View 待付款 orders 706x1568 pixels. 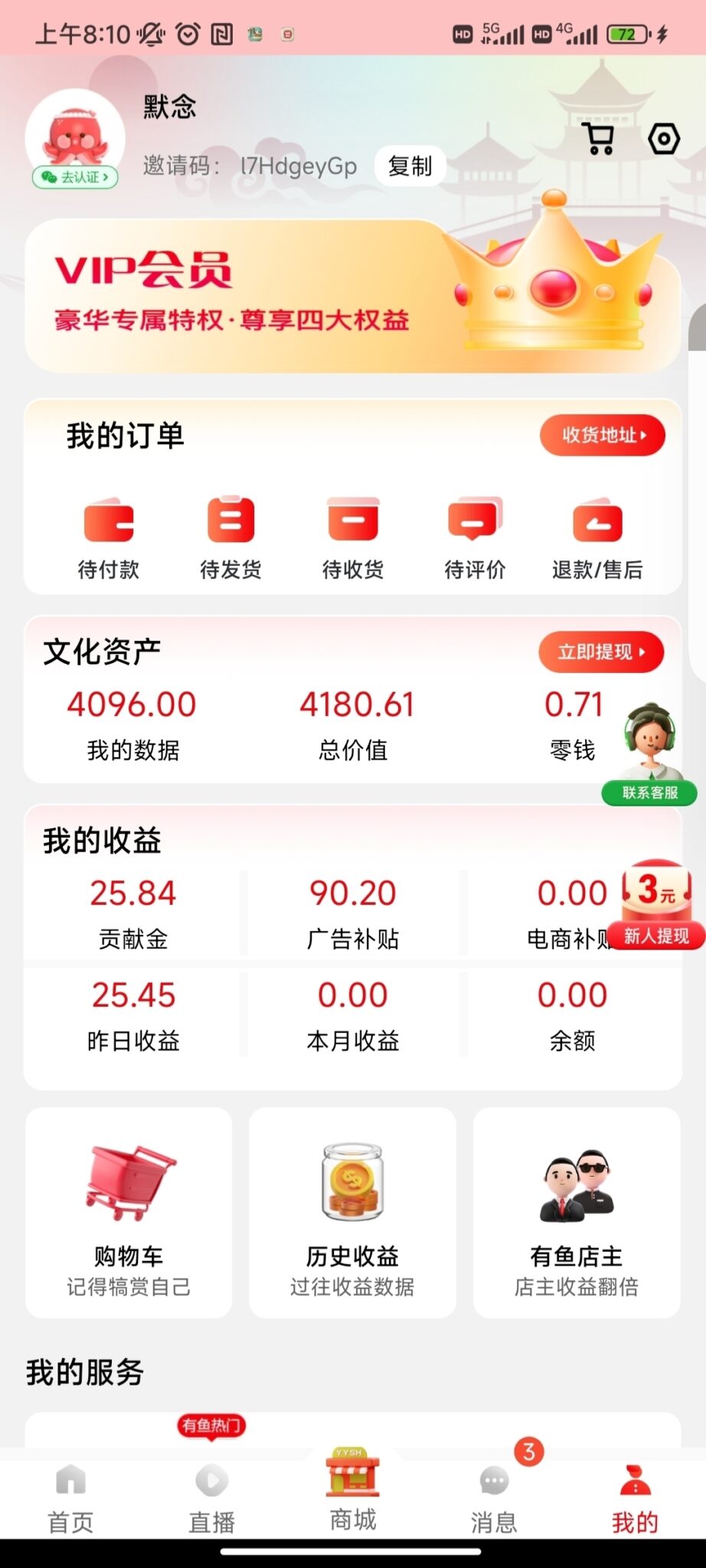click(x=109, y=537)
